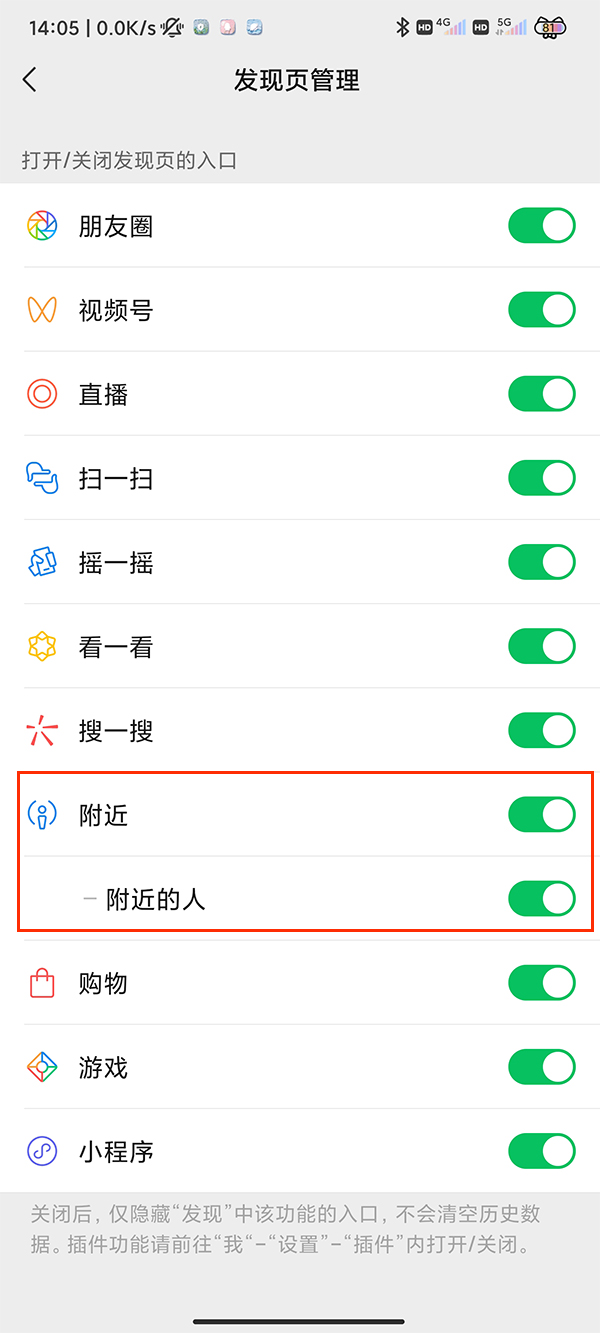The width and height of the screenshot is (600, 1333).
Task: Disable 附近的人
Action: coord(542,899)
